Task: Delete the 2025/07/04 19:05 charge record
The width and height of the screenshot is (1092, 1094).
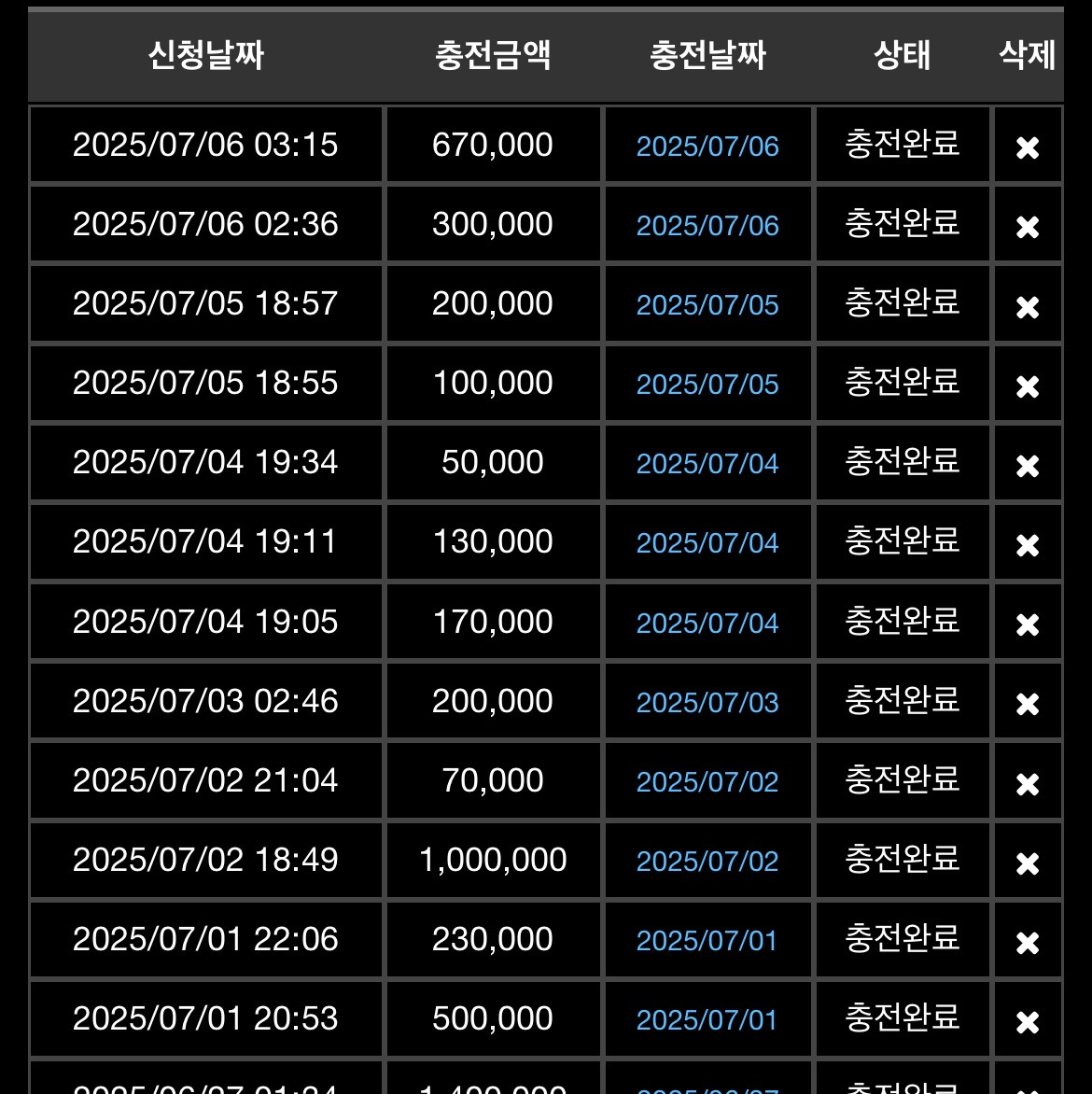Action: pos(1028,624)
